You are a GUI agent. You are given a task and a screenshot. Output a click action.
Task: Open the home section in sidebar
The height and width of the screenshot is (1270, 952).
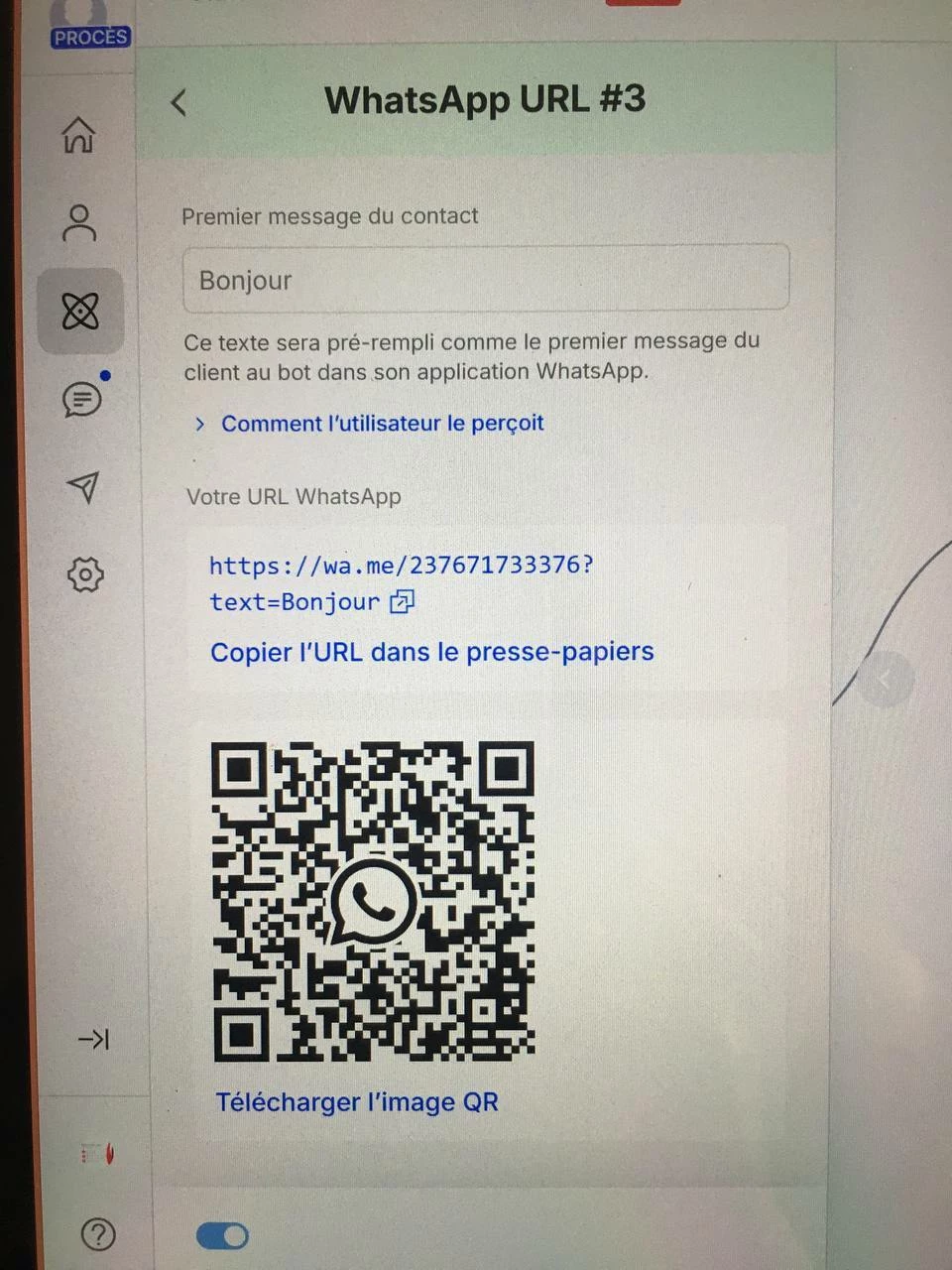click(x=79, y=135)
